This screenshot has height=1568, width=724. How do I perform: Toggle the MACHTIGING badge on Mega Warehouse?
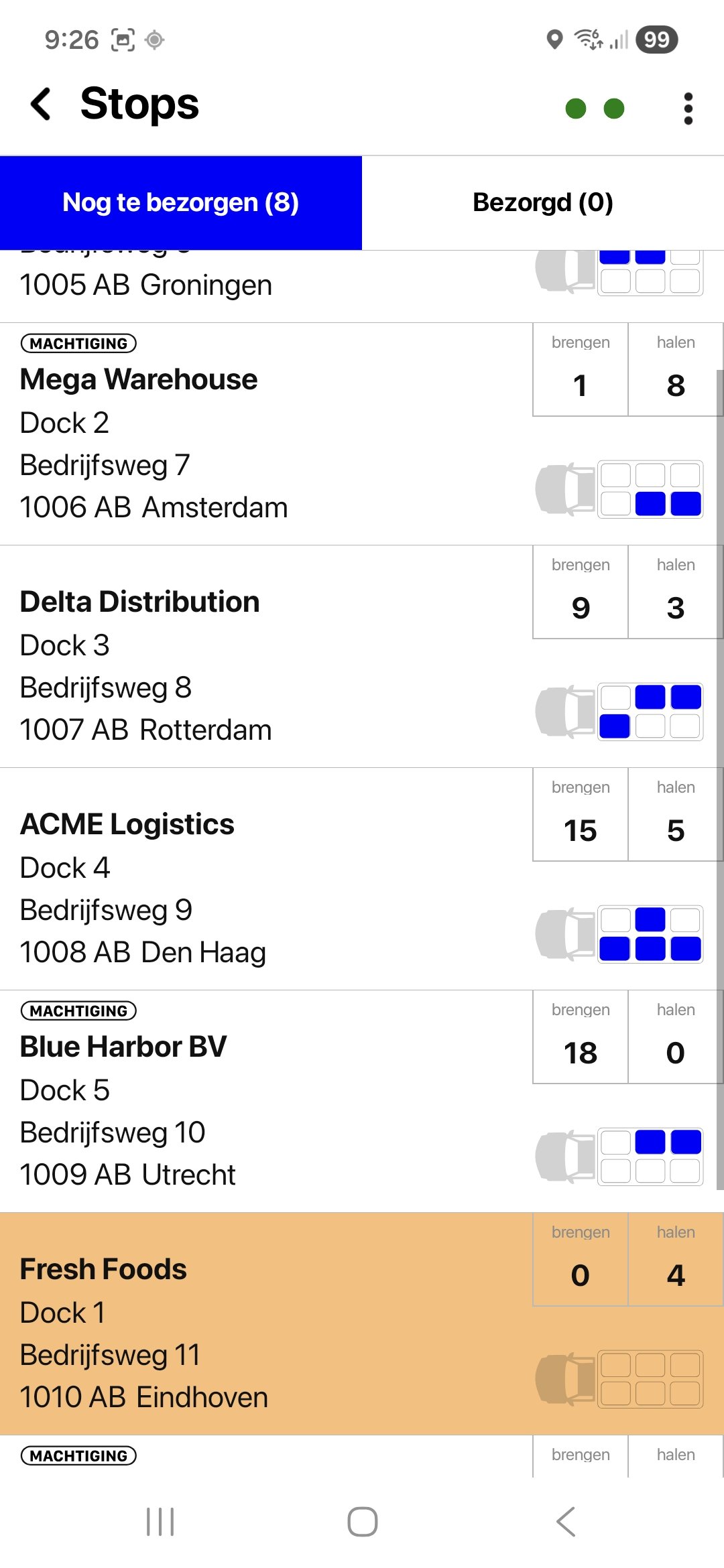coord(78,343)
